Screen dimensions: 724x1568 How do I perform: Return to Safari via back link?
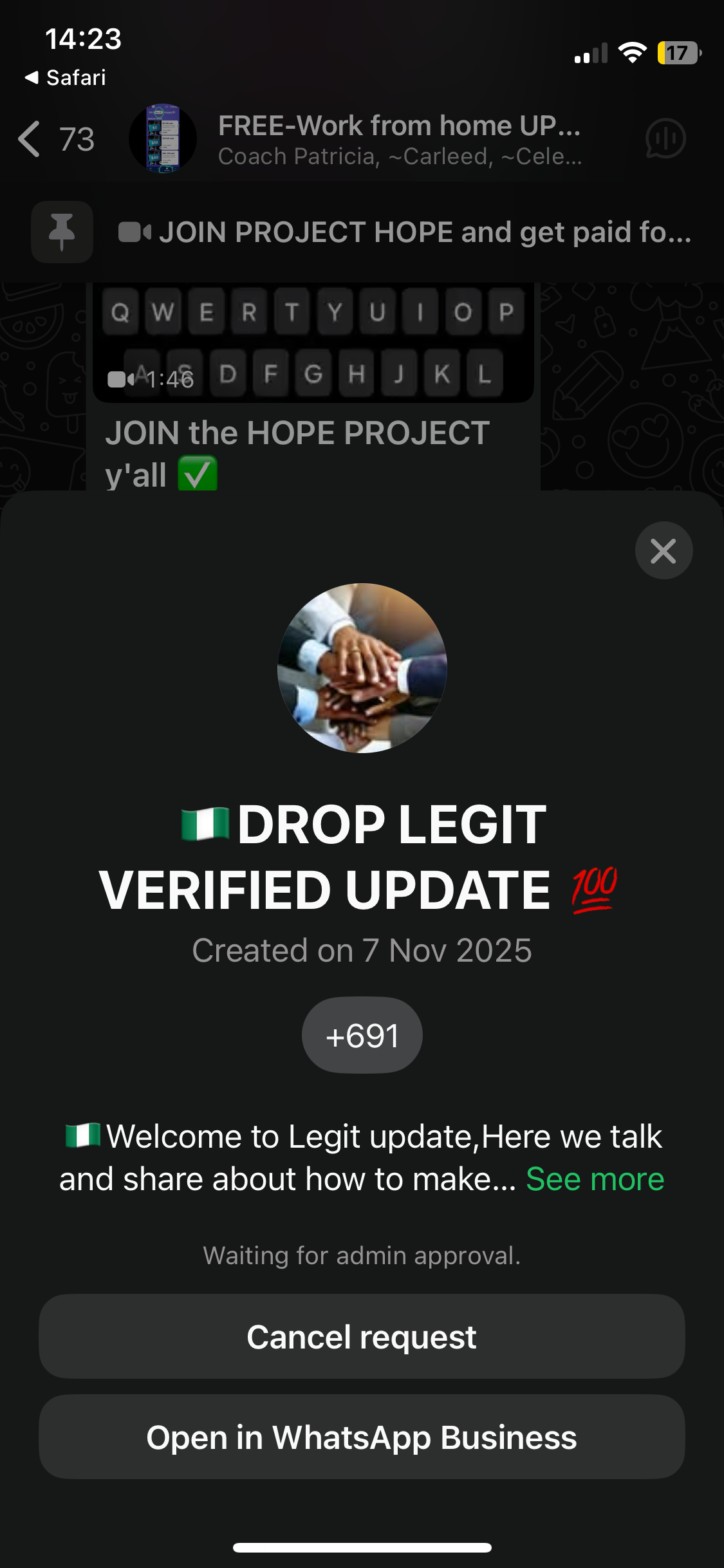tap(66, 78)
